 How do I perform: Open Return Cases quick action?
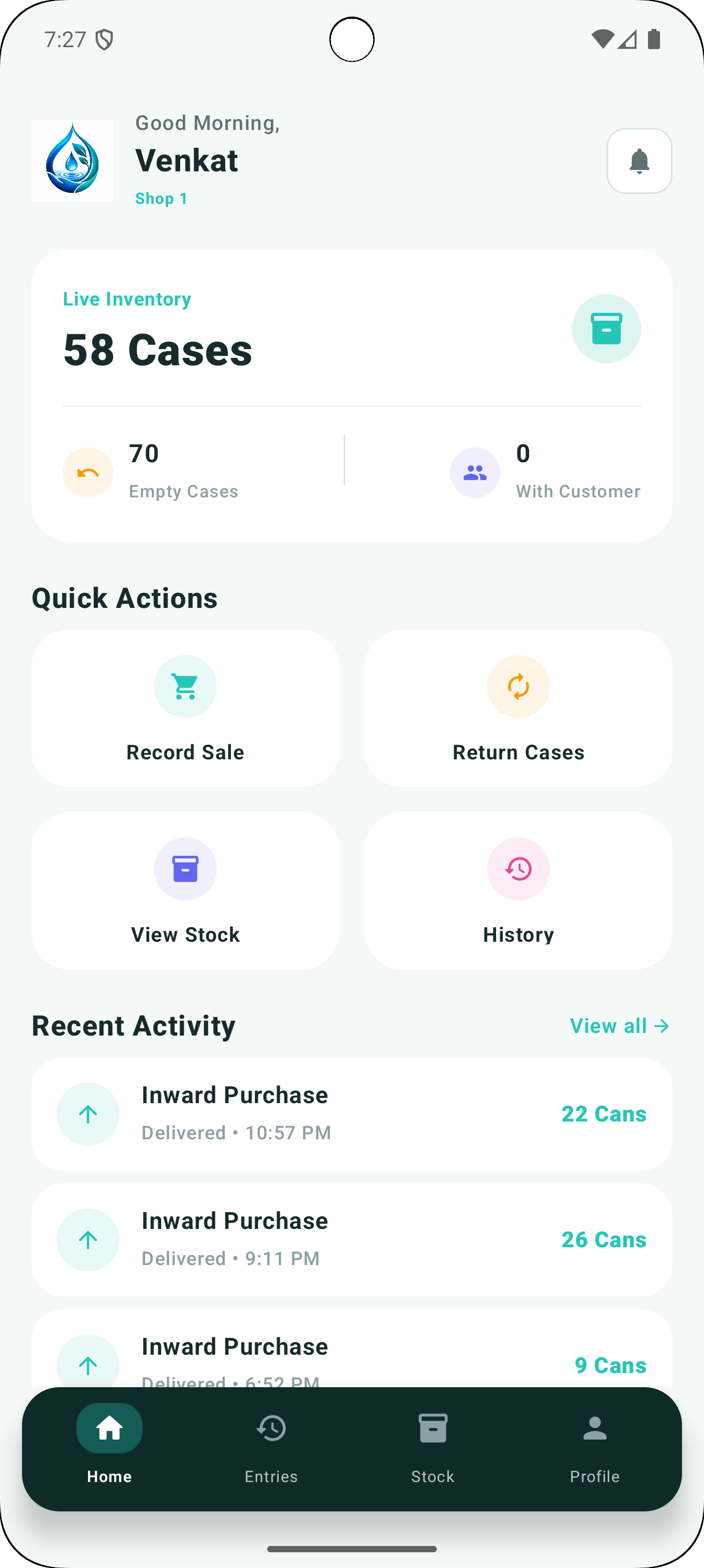tap(519, 708)
